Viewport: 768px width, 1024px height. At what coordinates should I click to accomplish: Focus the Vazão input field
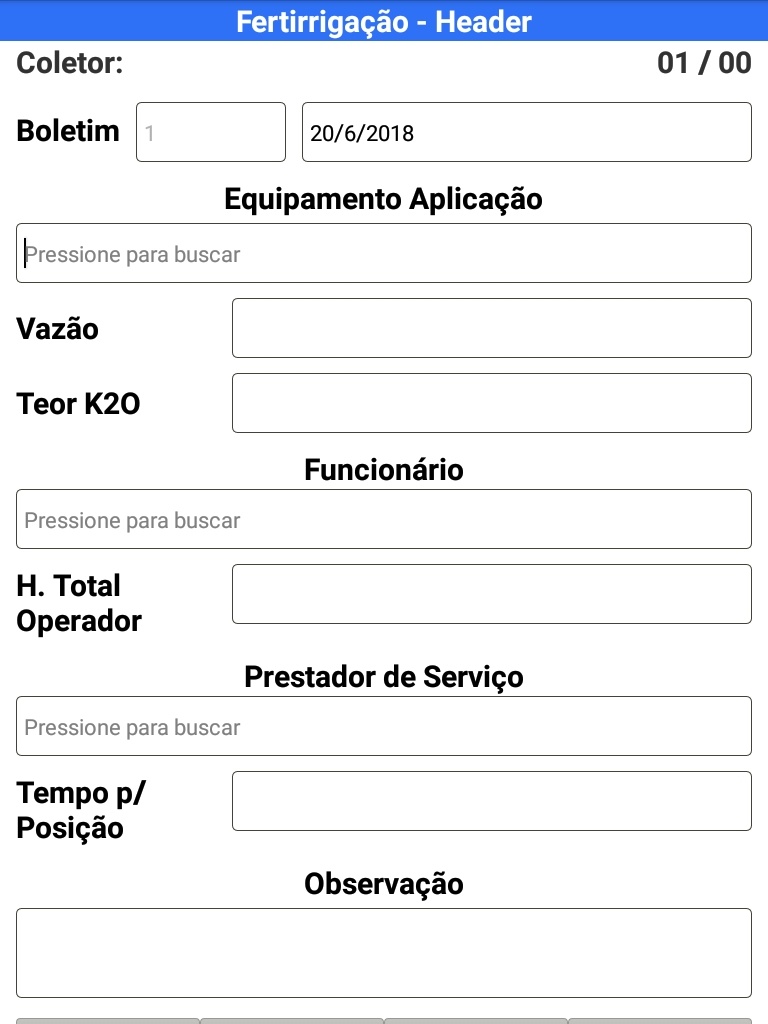point(491,328)
